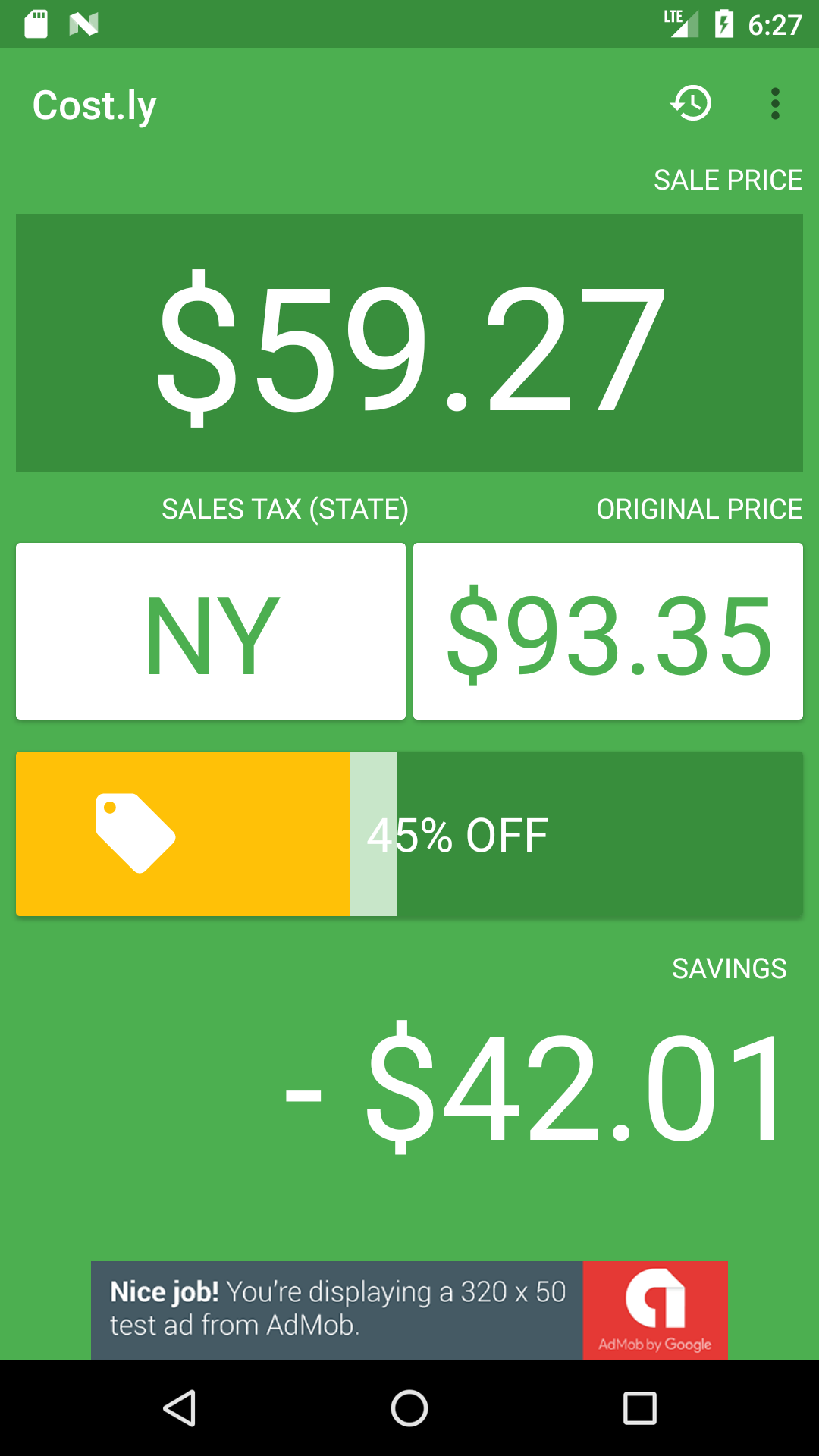Screen dimensions: 819x1456
Task: Tap the battery charging indicator
Action: (723, 23)
